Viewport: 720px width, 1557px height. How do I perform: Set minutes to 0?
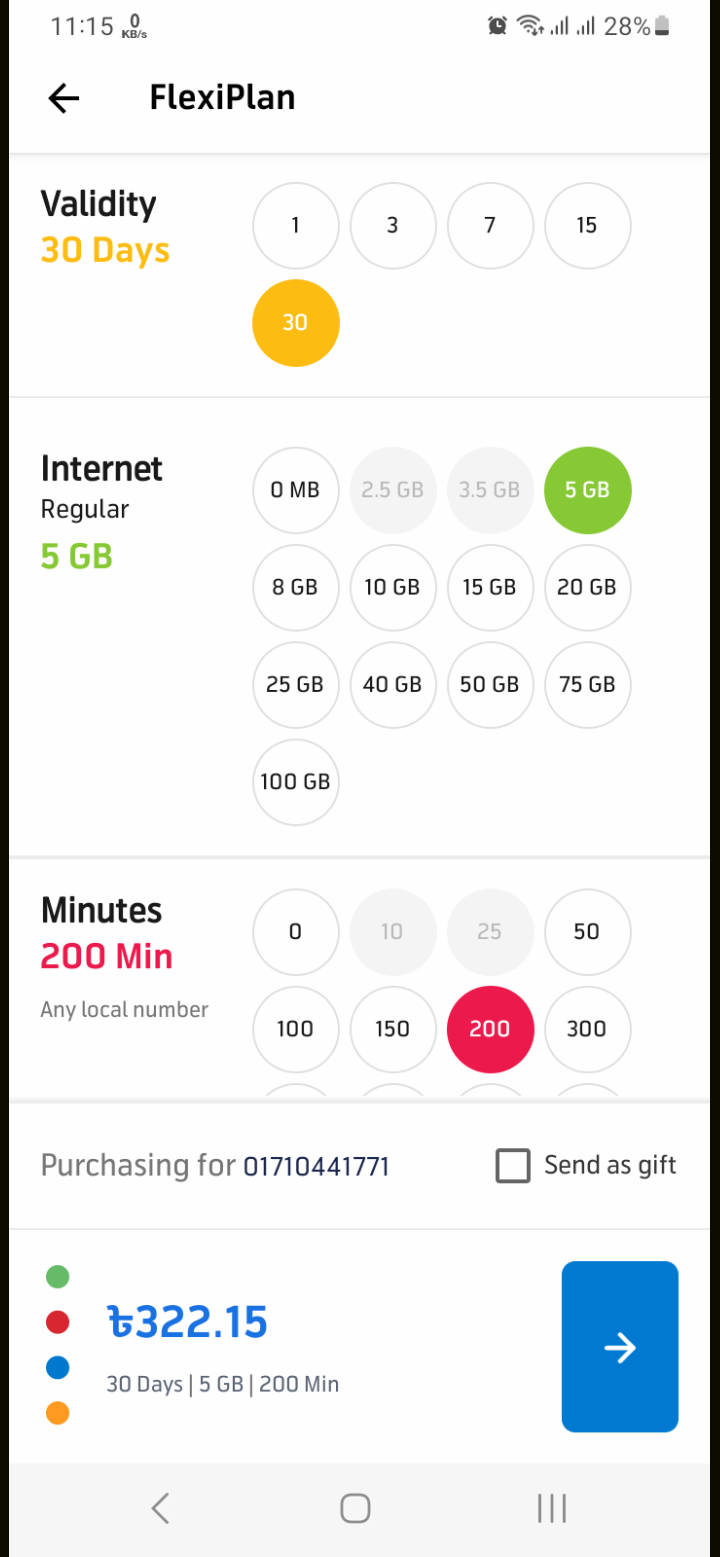coord(295,932)
